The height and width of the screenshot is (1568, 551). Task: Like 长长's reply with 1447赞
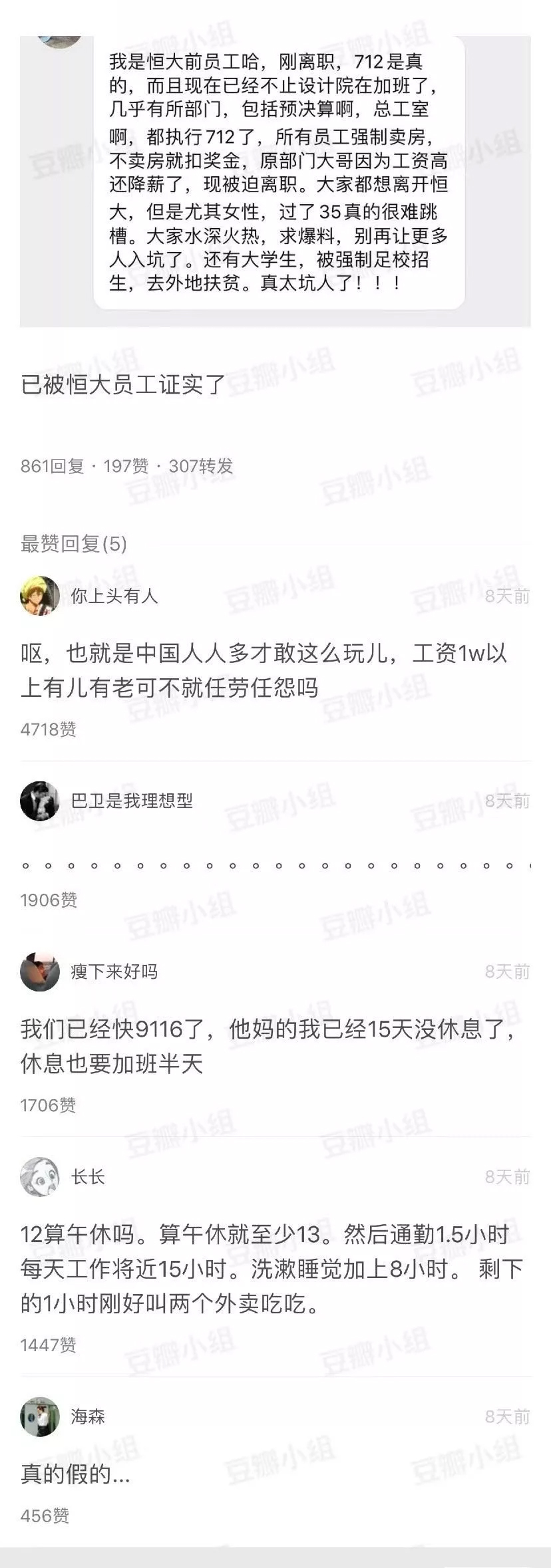click(x=49, y=1345)
